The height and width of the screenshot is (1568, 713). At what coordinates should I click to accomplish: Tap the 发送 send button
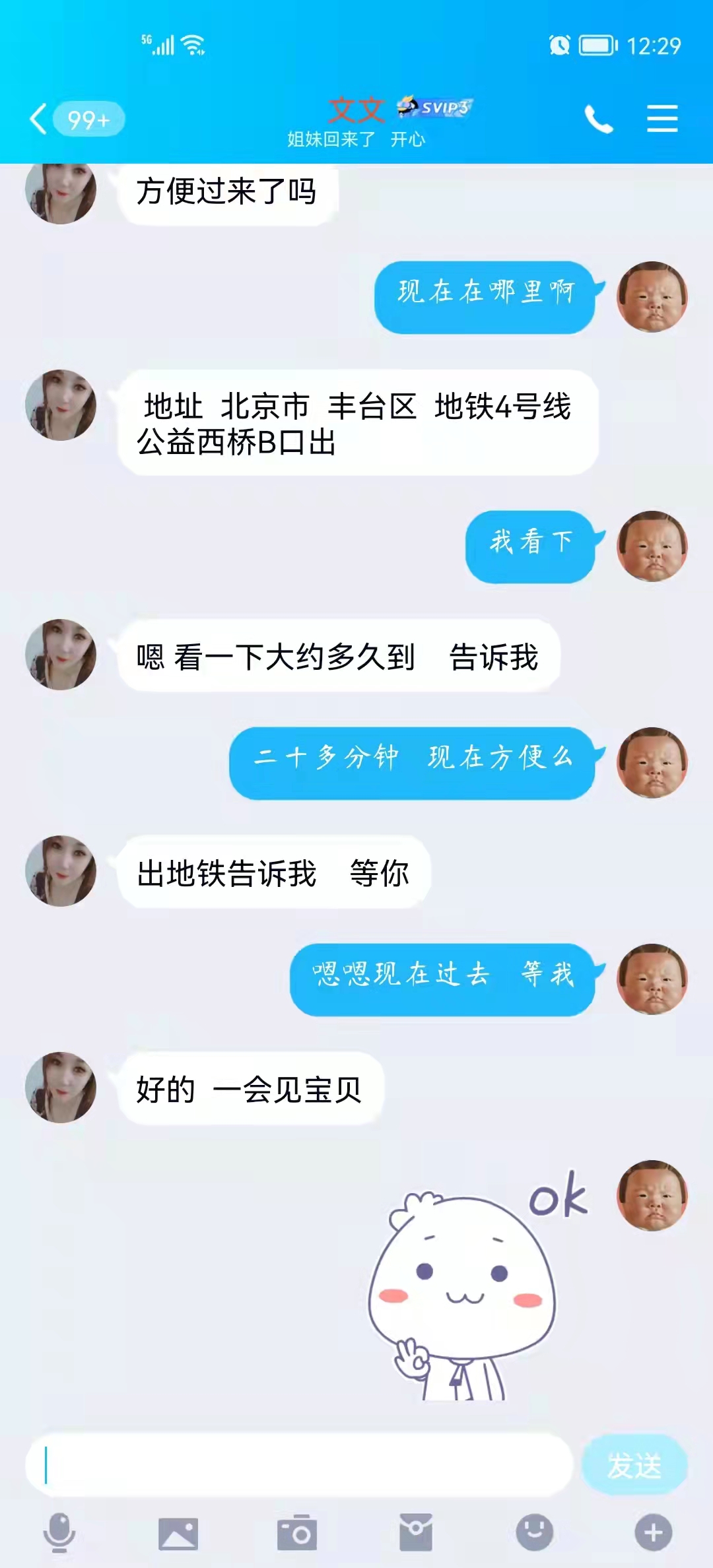(x=634, y=1465)
